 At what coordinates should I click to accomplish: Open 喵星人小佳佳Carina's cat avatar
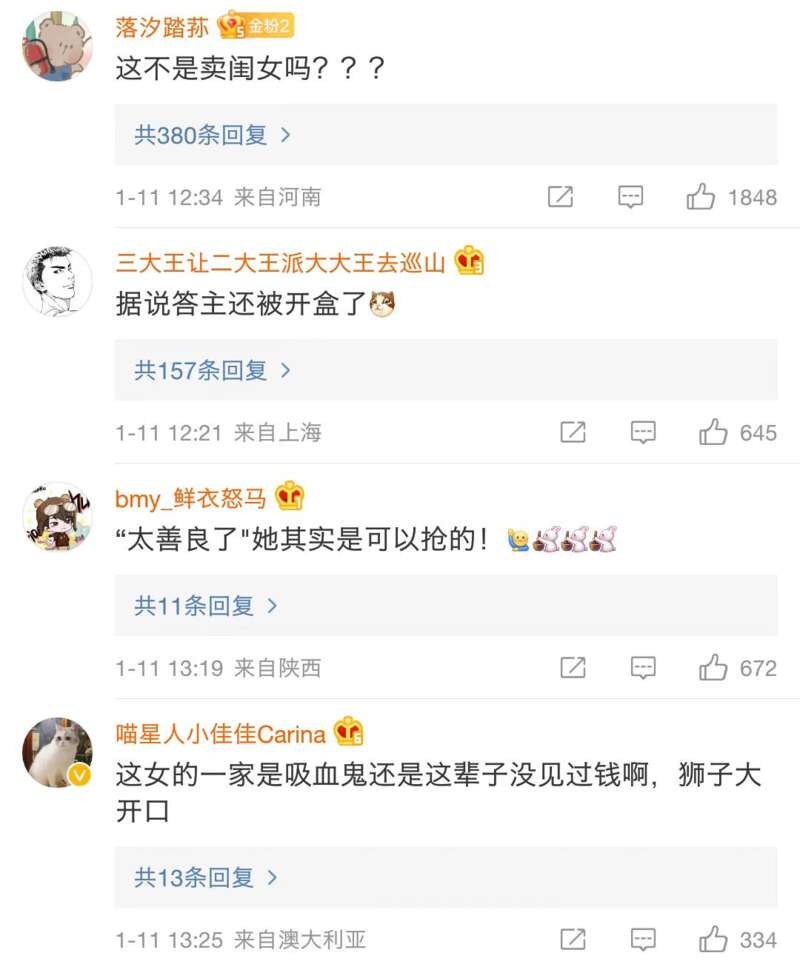[57, 752]
